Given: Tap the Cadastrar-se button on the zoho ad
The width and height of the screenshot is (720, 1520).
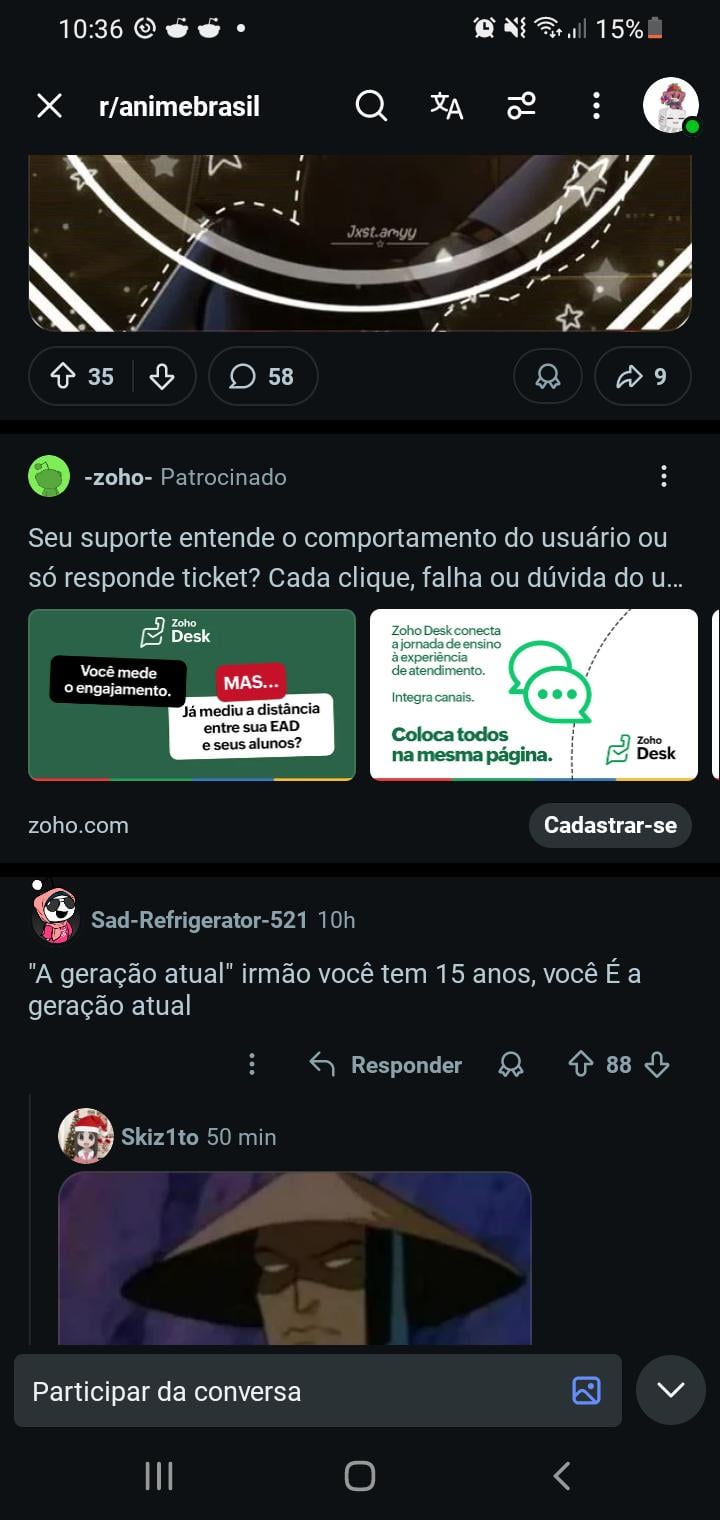Looking at the screenshot, I should (x=610, y=825).
